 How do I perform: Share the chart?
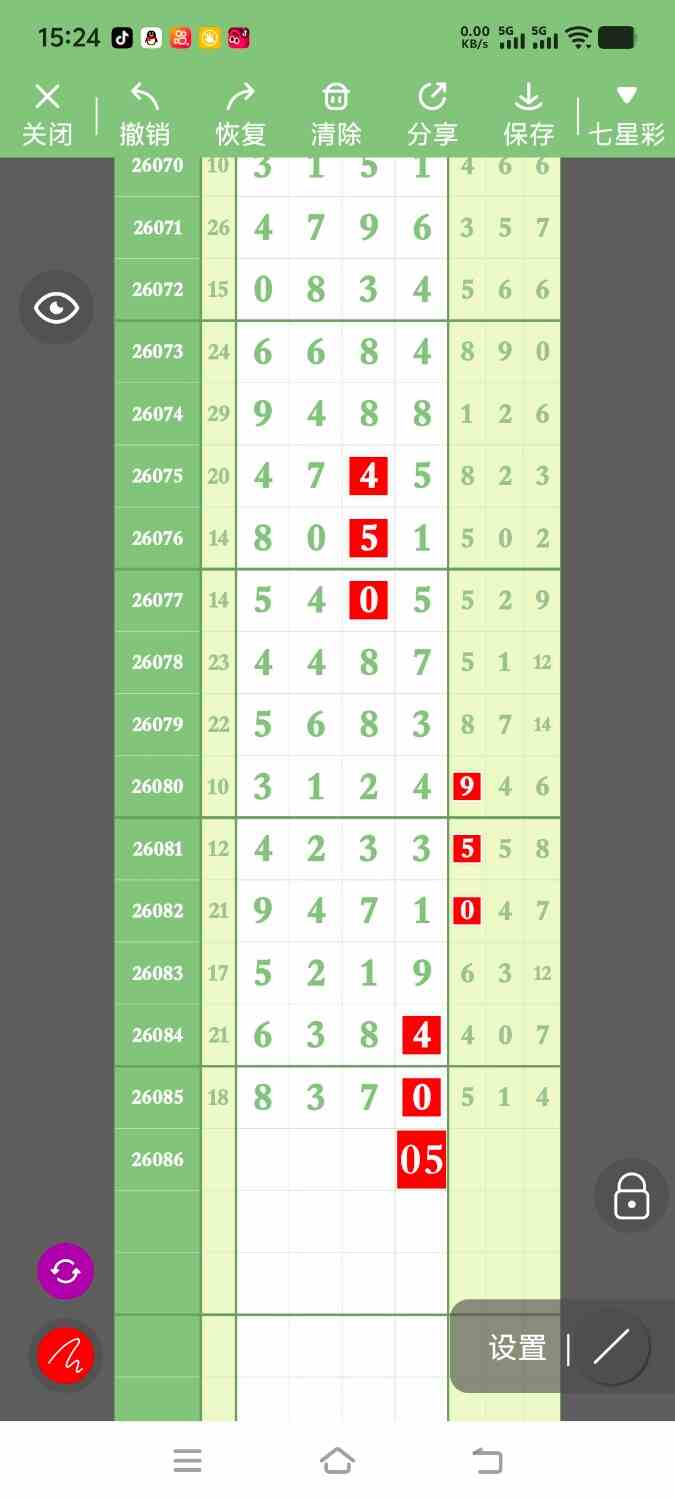point(432,115)
